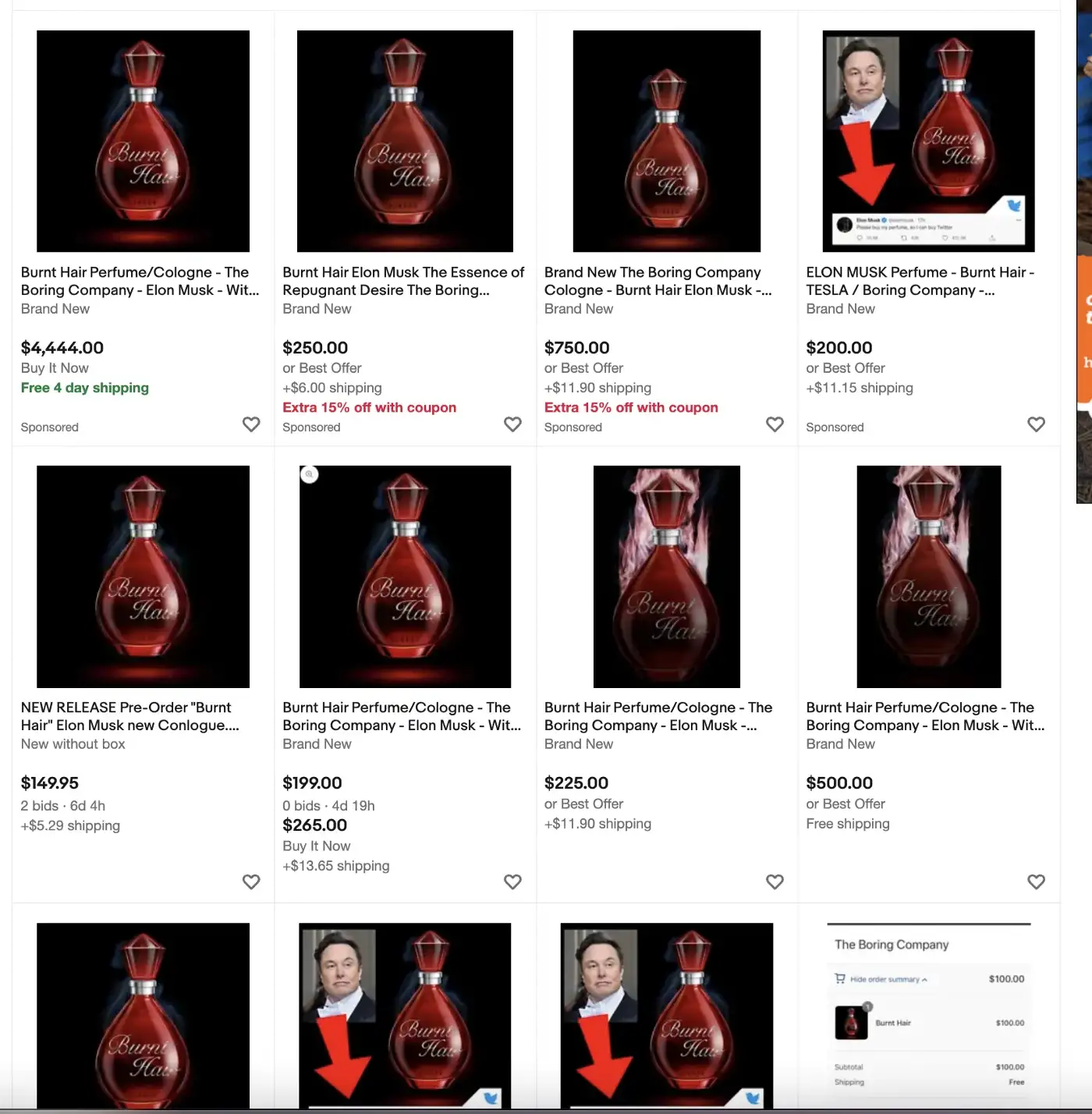This screenshot has height=1114, width=1092.
Task: Heart the $500.00 free shipping listing
Action: (1036, 882)
